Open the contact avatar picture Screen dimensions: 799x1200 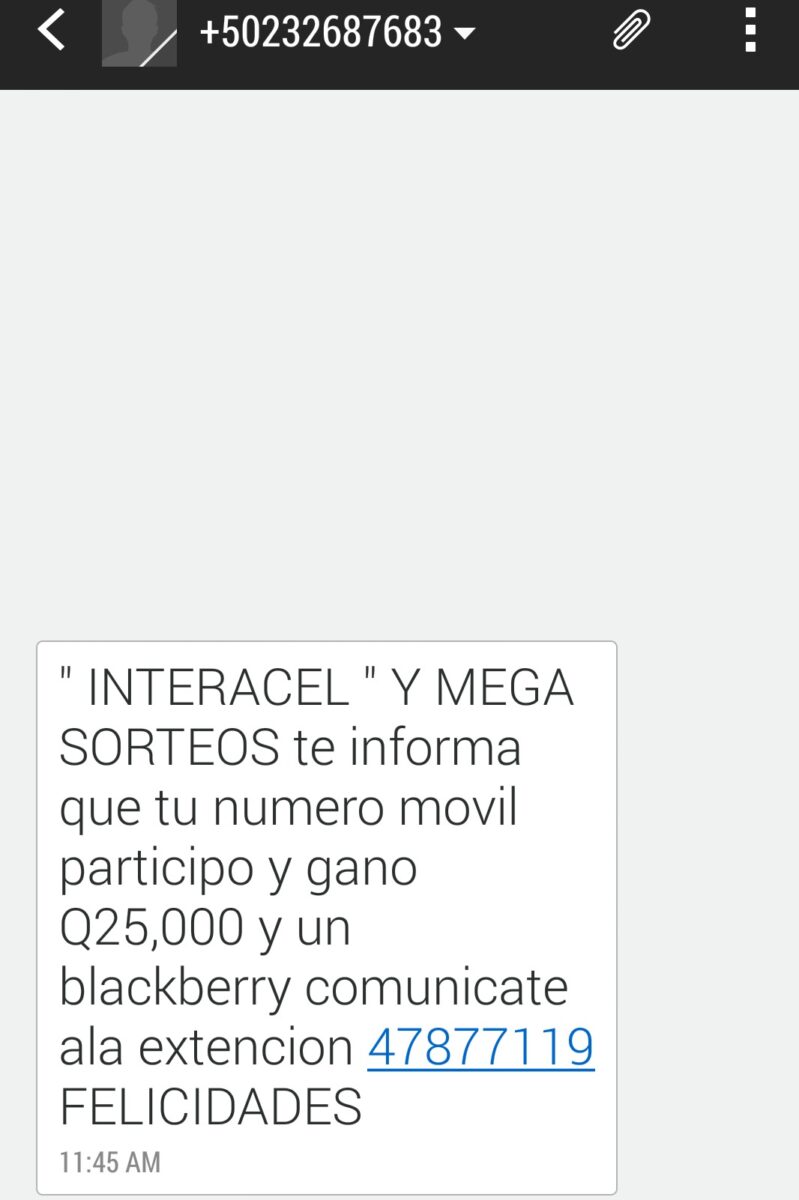click(x=139, y=34)
